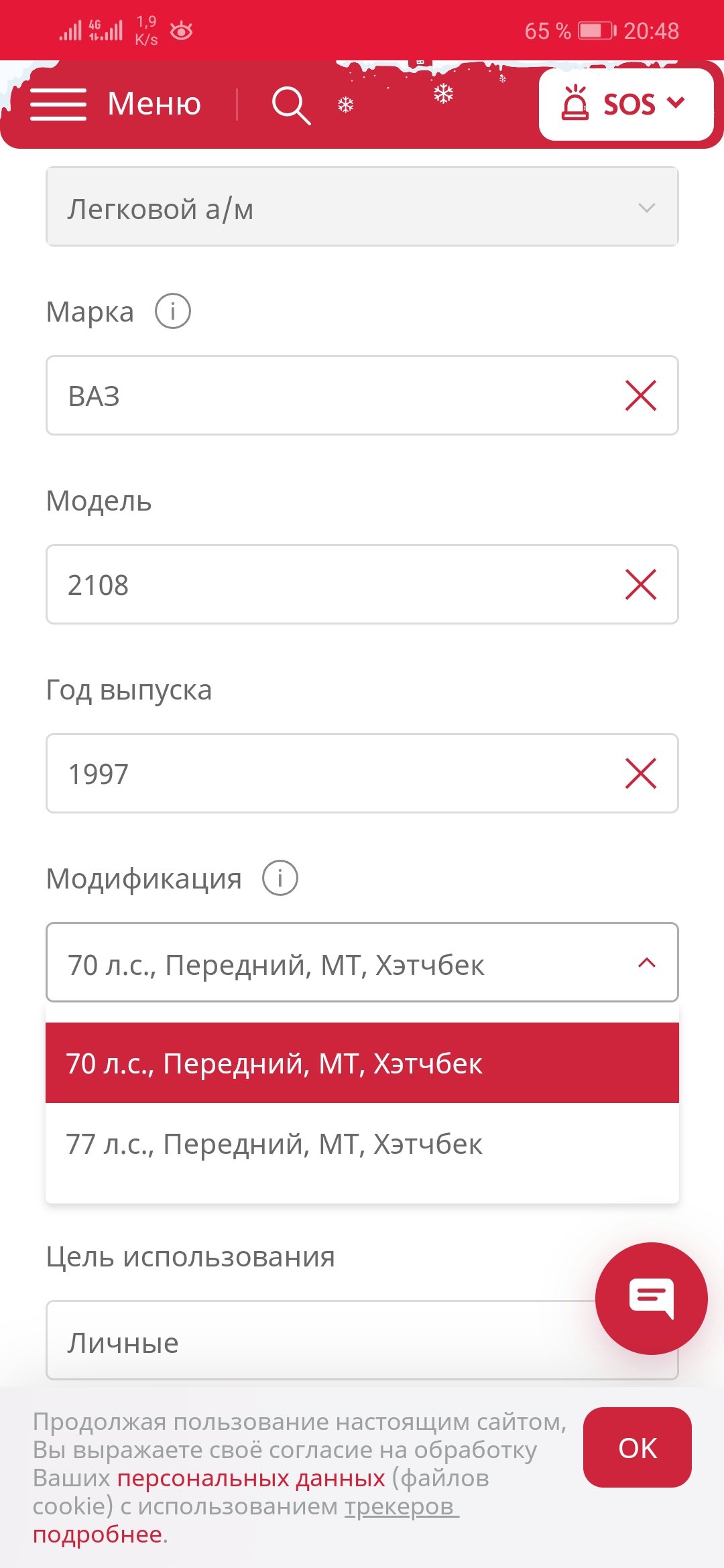
Task: Show info about Марка
Action: coord(173,312)
